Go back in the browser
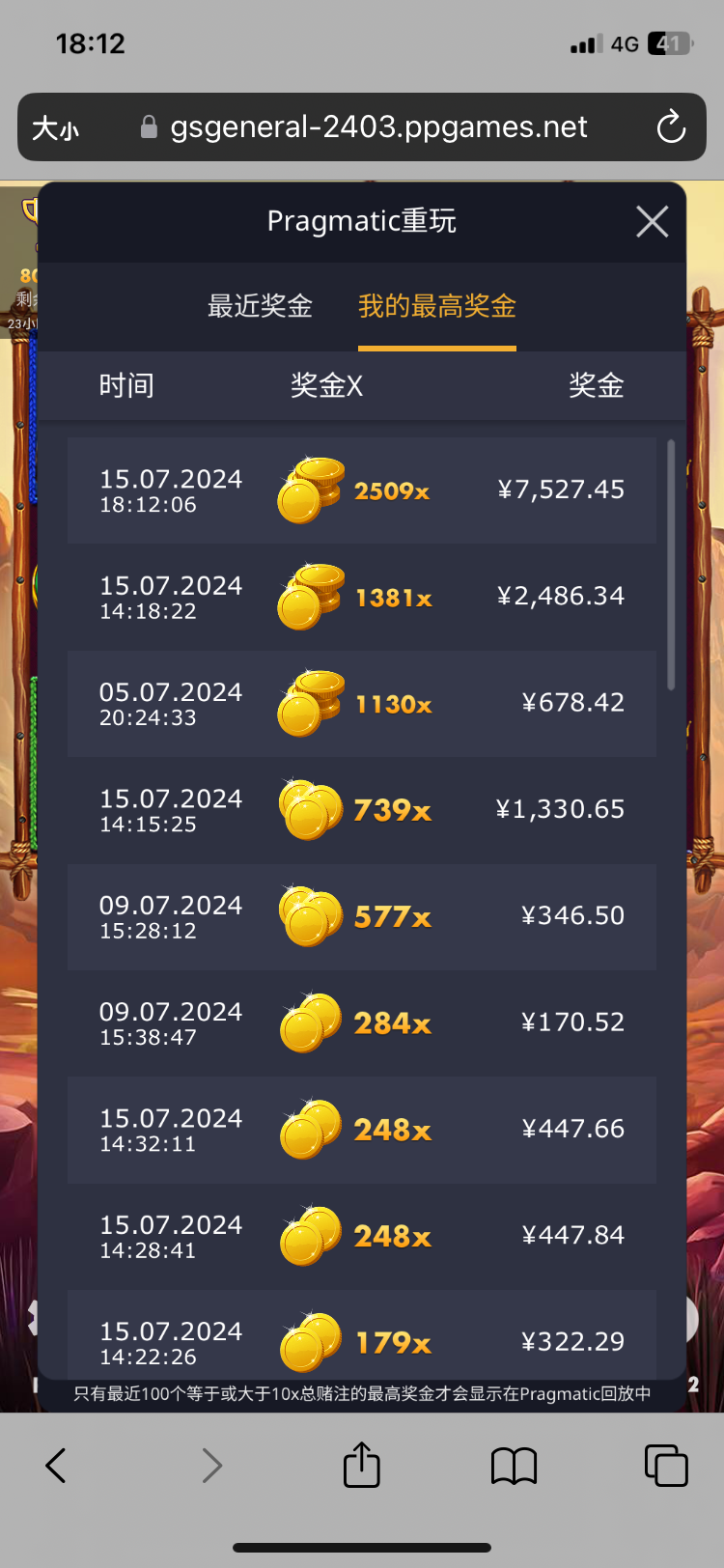This screenshot has height=1568, width=724. pos(56,1466)
